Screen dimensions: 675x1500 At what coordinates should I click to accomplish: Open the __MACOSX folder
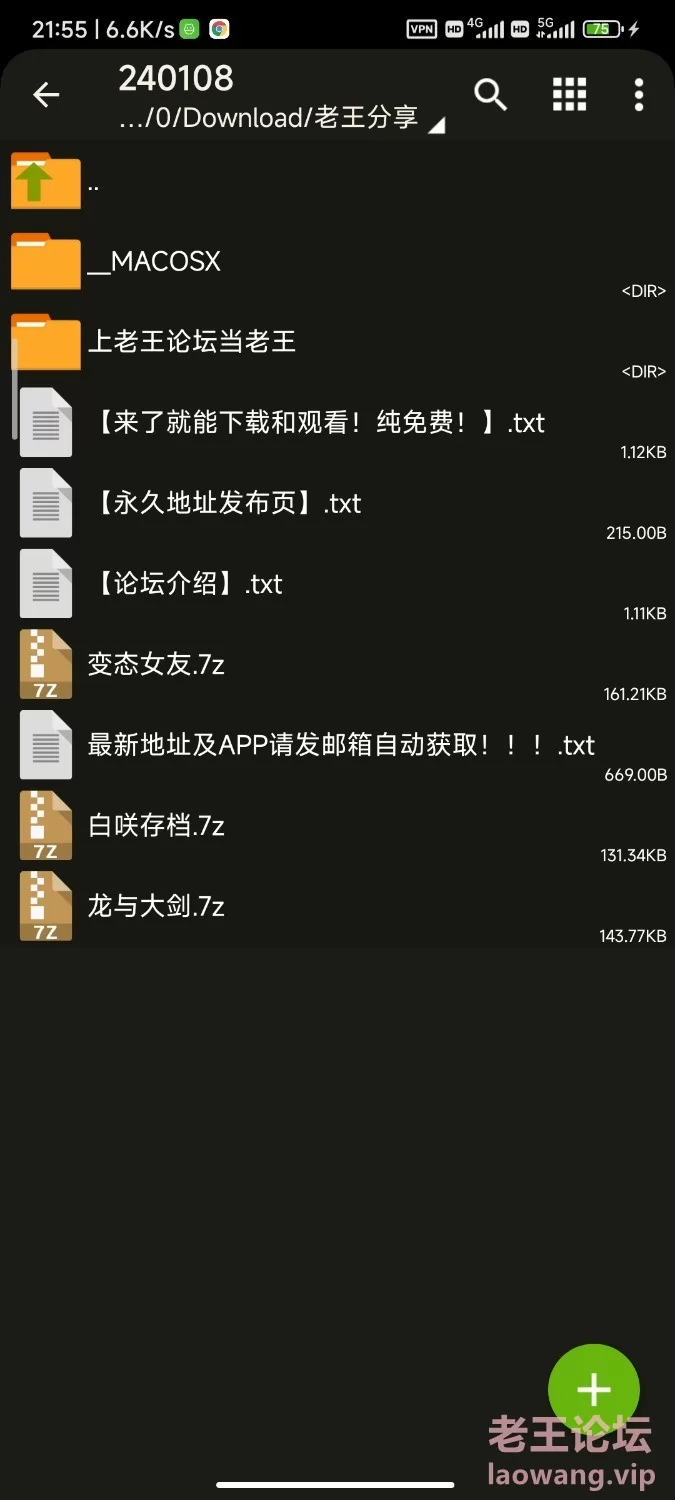click(337, 263)
